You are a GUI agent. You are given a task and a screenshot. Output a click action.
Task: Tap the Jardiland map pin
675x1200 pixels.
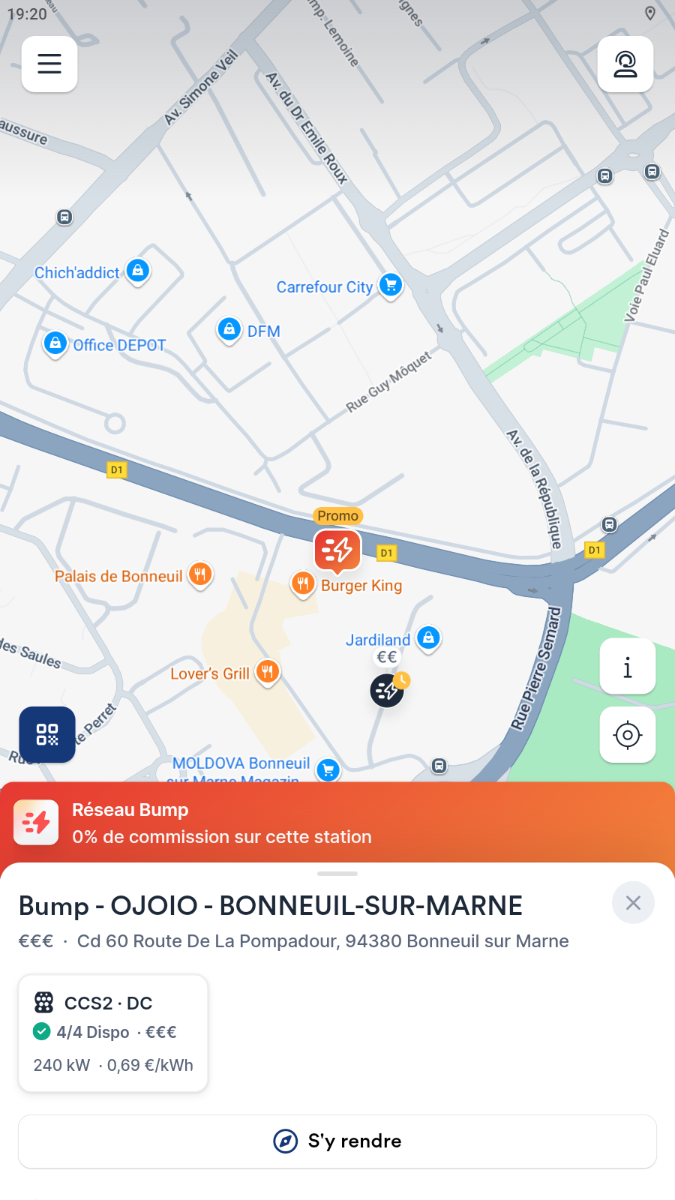(x=428, y=638)
